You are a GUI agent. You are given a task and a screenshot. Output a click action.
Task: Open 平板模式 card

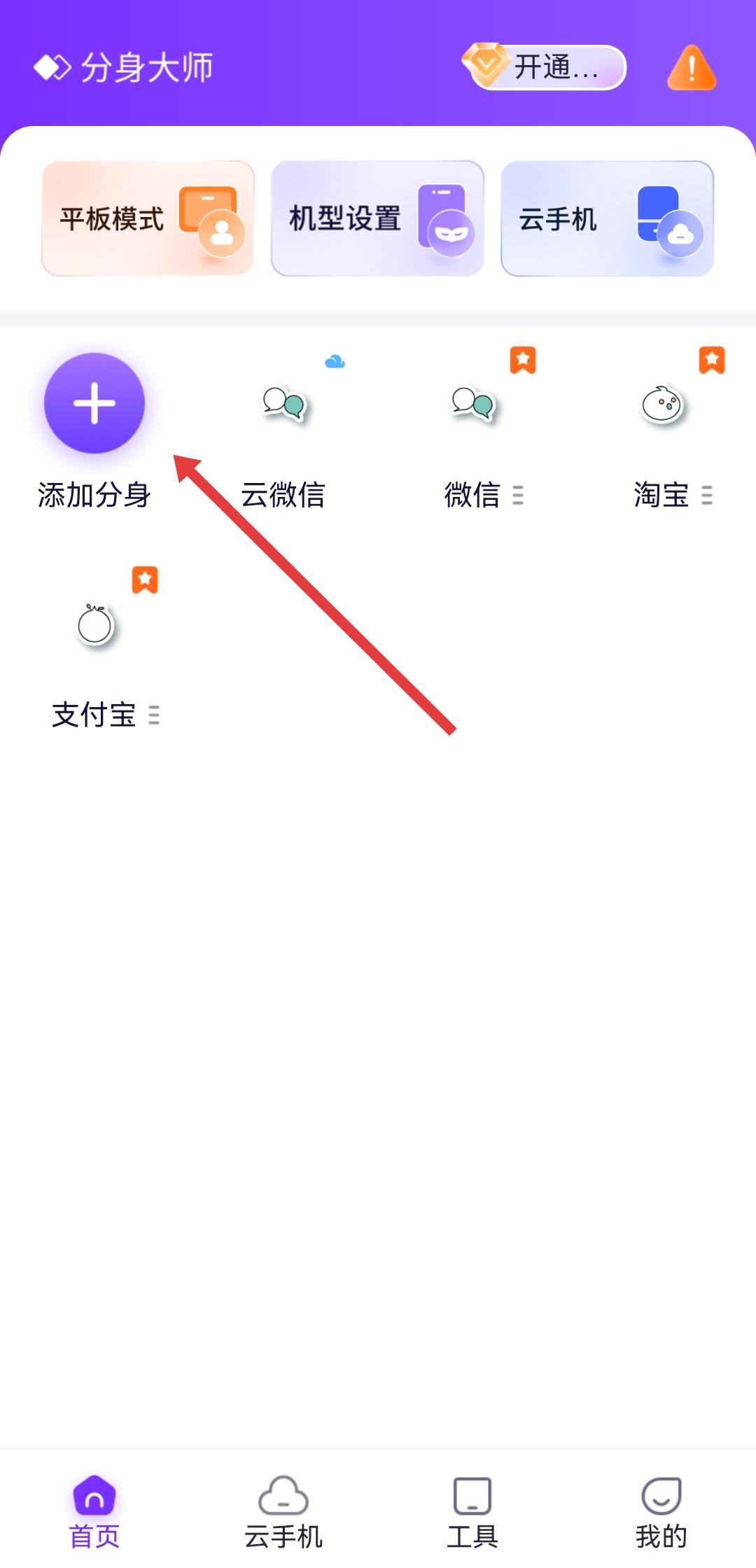coord(148,218)
